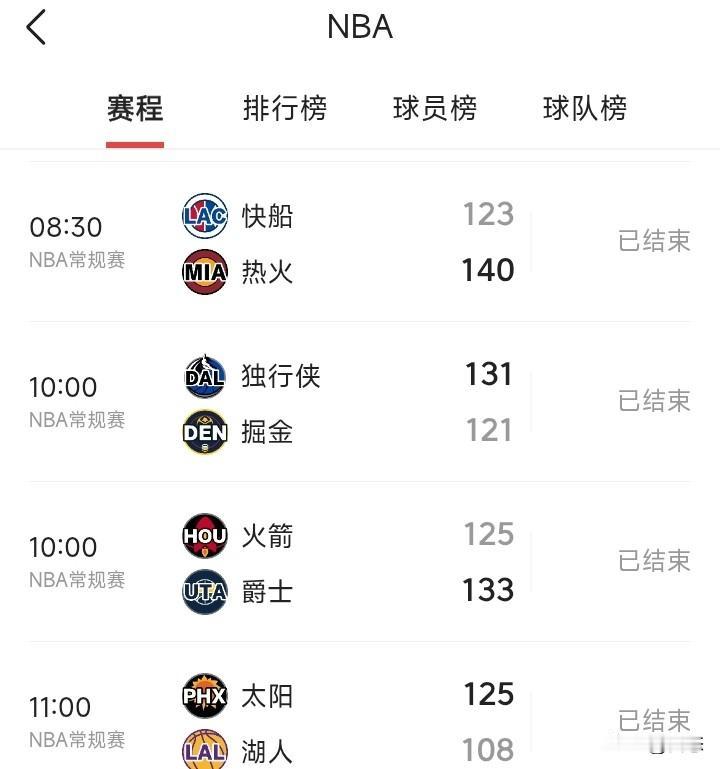Open the Dallas Mavericks logo
The image size is (720, 769).
coord(204,375)
